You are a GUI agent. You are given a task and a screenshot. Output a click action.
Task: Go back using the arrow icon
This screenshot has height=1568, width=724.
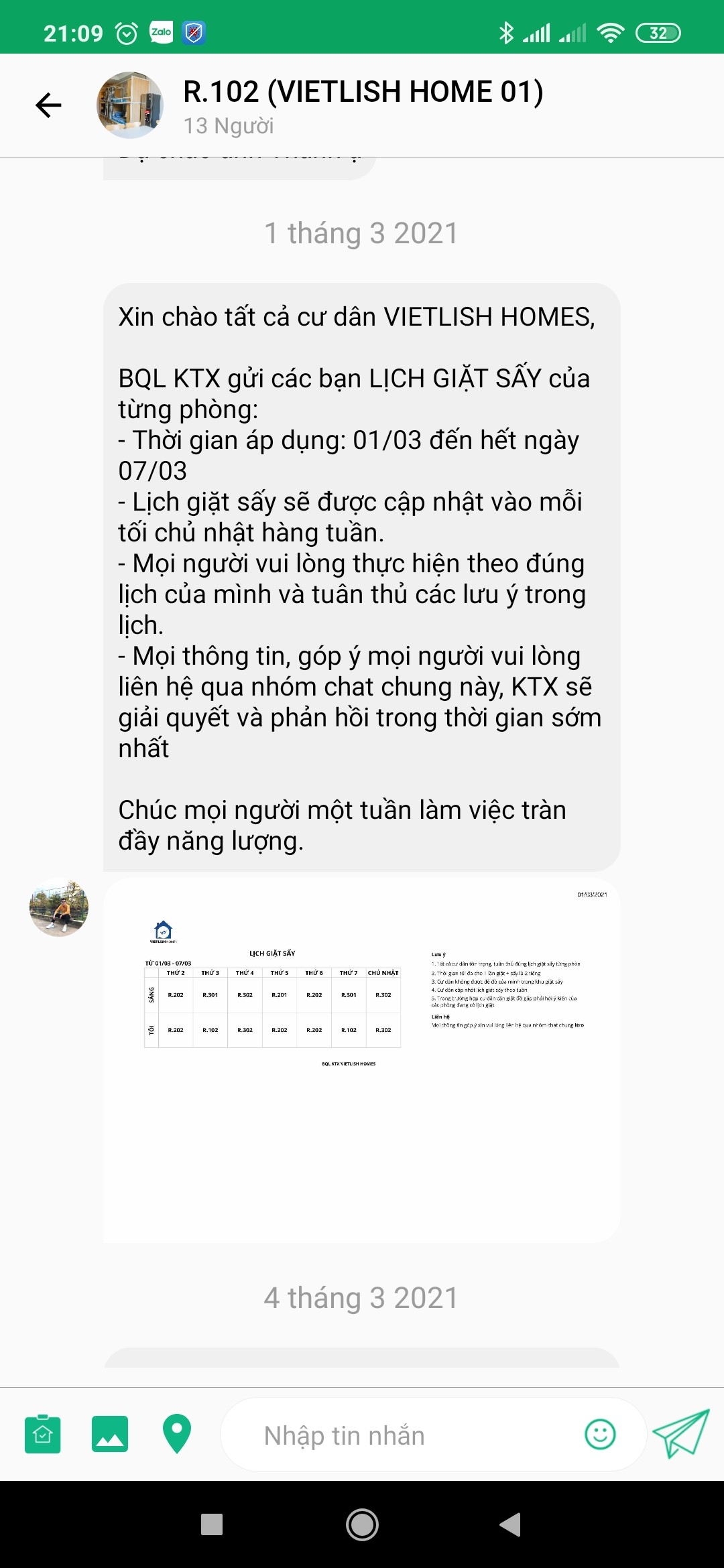pyautogui.click(x=48, y=105)
